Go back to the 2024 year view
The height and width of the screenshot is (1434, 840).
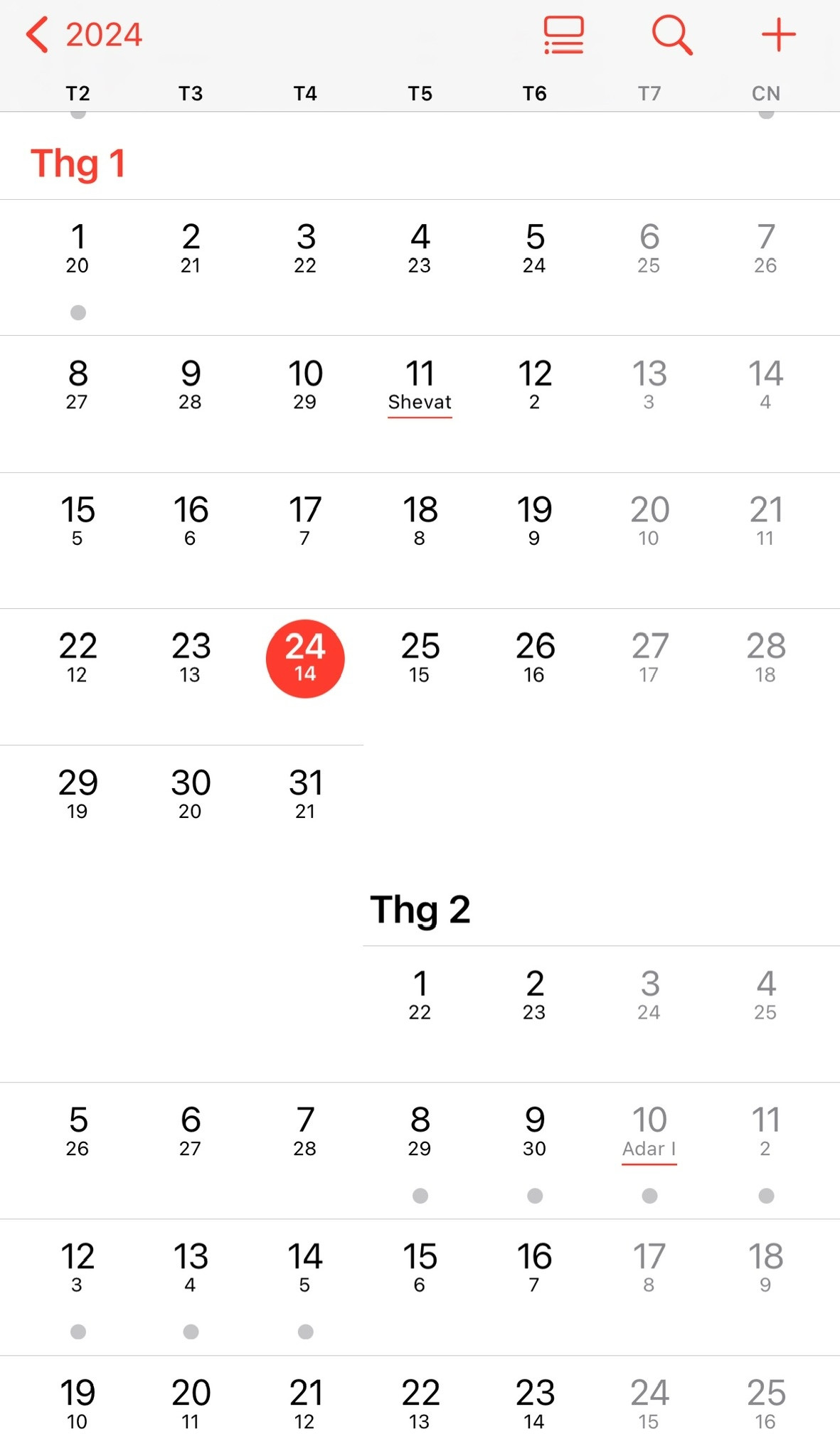84,34
